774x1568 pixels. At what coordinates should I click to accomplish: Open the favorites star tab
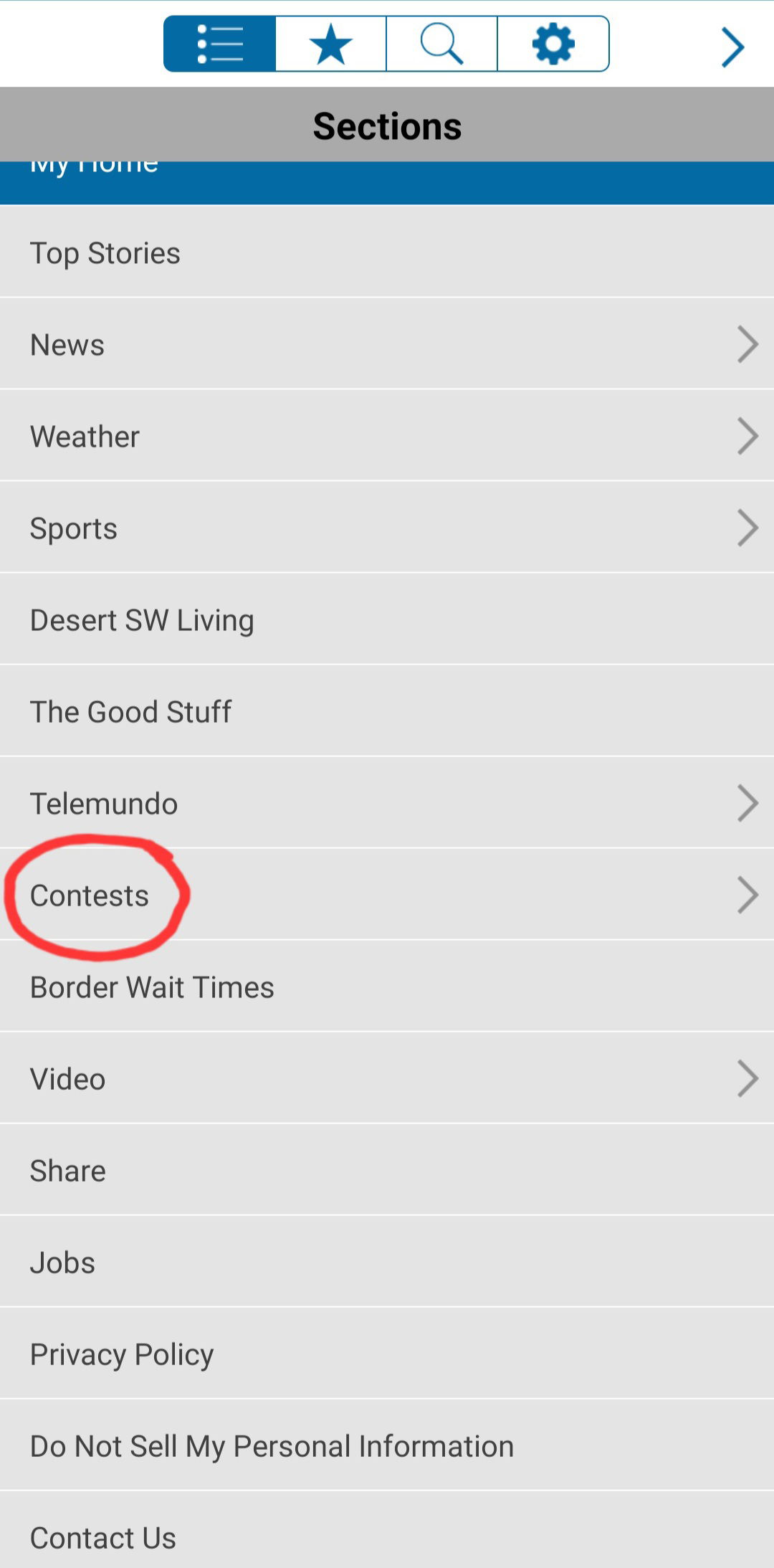click(x=330, y=44)
